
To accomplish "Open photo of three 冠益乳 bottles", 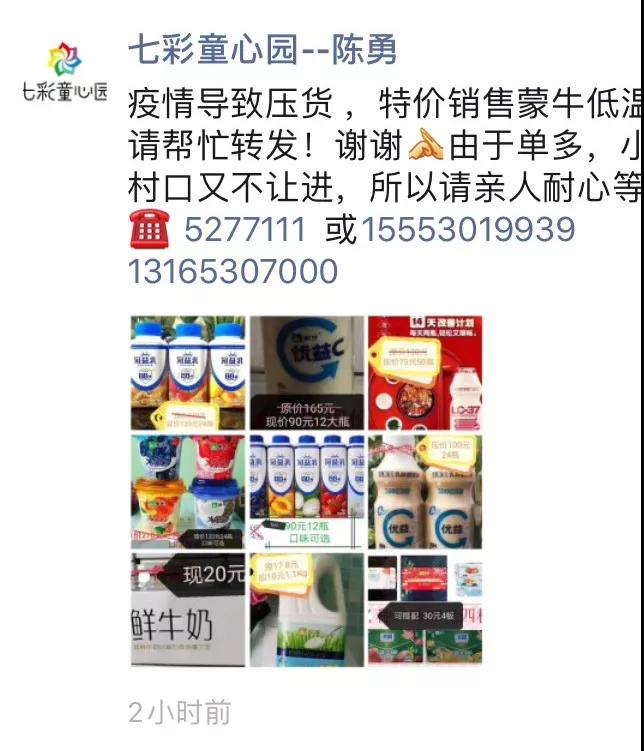I will coord(188,373).
